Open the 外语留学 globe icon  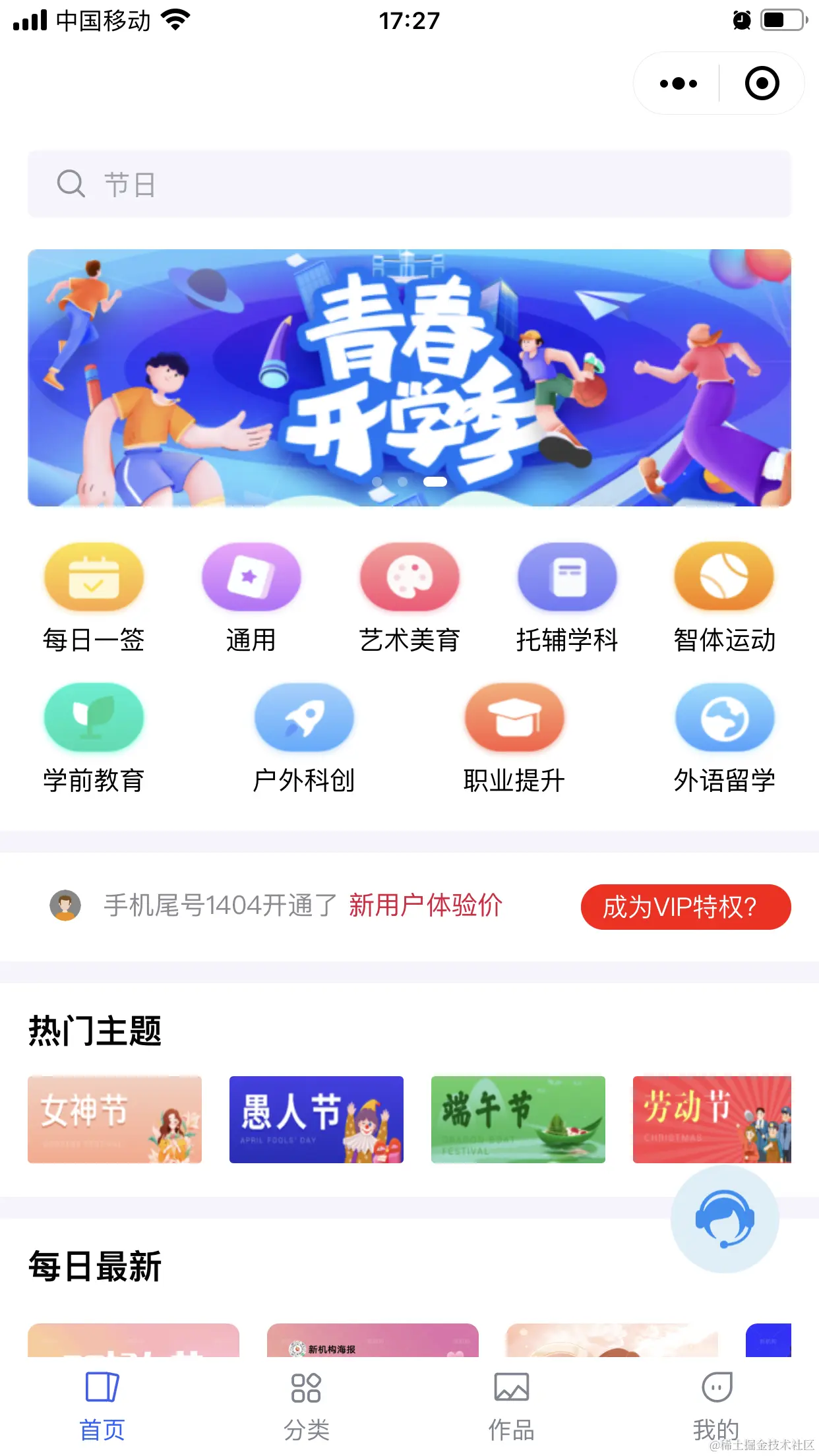[724, 719]
